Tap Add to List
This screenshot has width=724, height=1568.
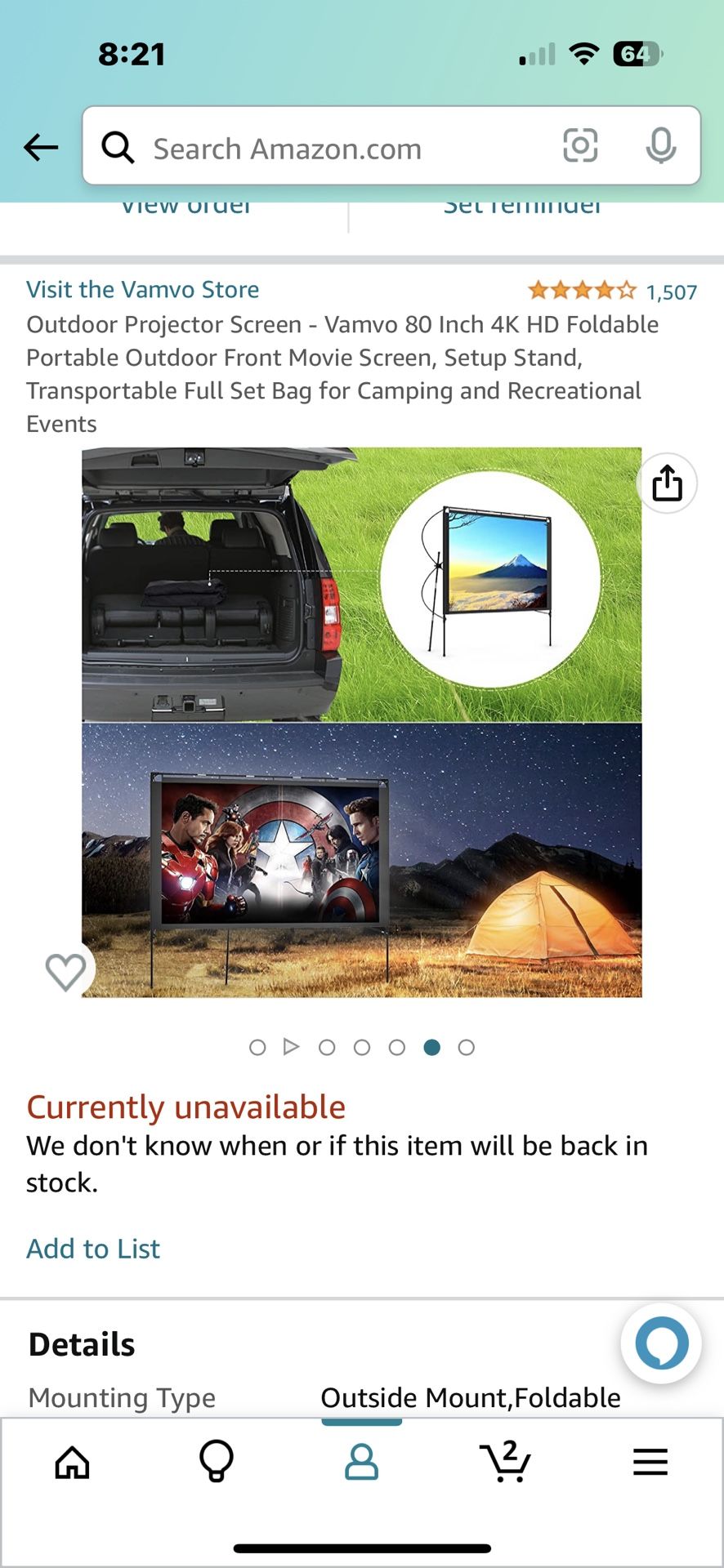(93, 1249)
